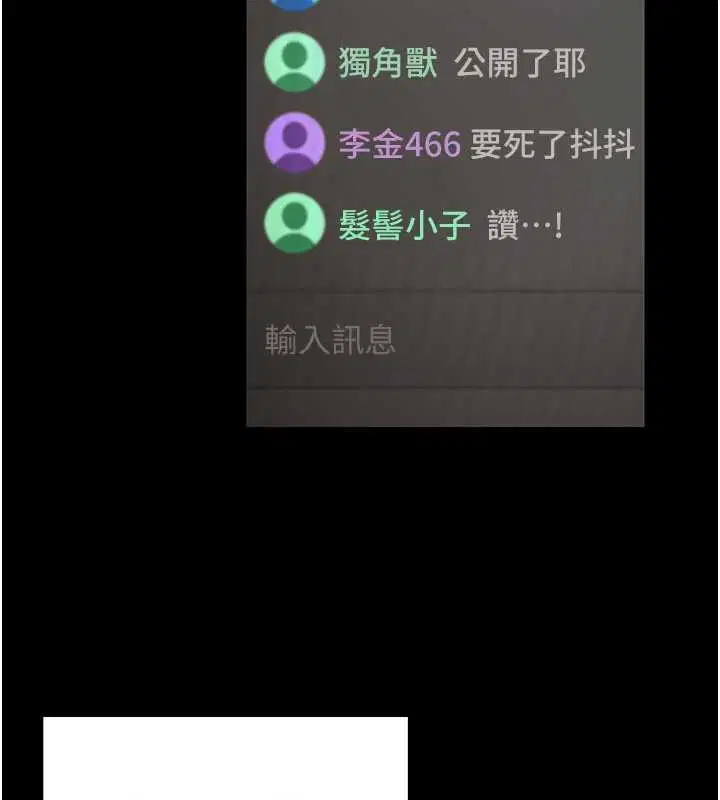
Task: Click the bar below the message input
Action: pos(443,405)
